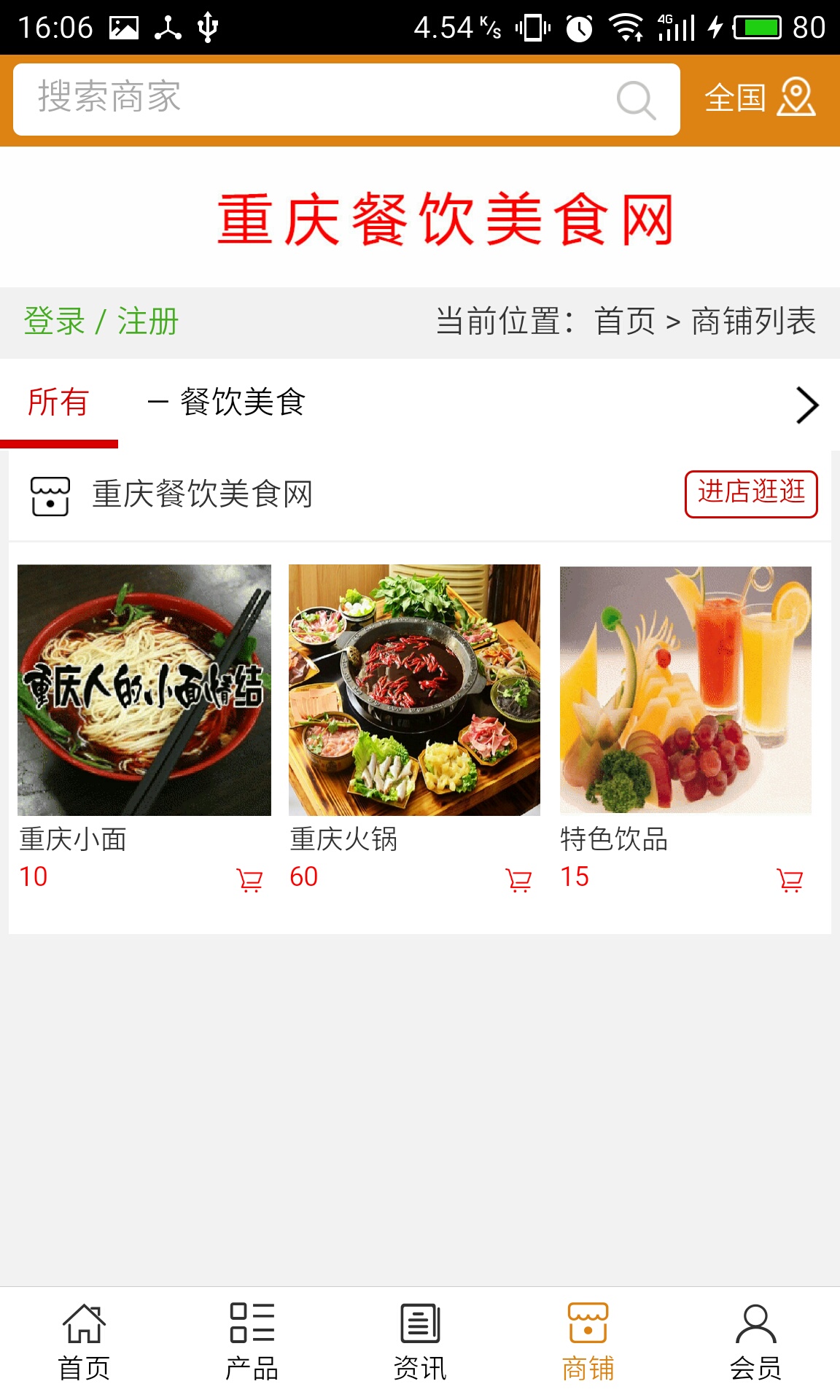Screen dimensions: 840x1400
Task: Tap the 搜索商家 search field
Action: (314, 99)
